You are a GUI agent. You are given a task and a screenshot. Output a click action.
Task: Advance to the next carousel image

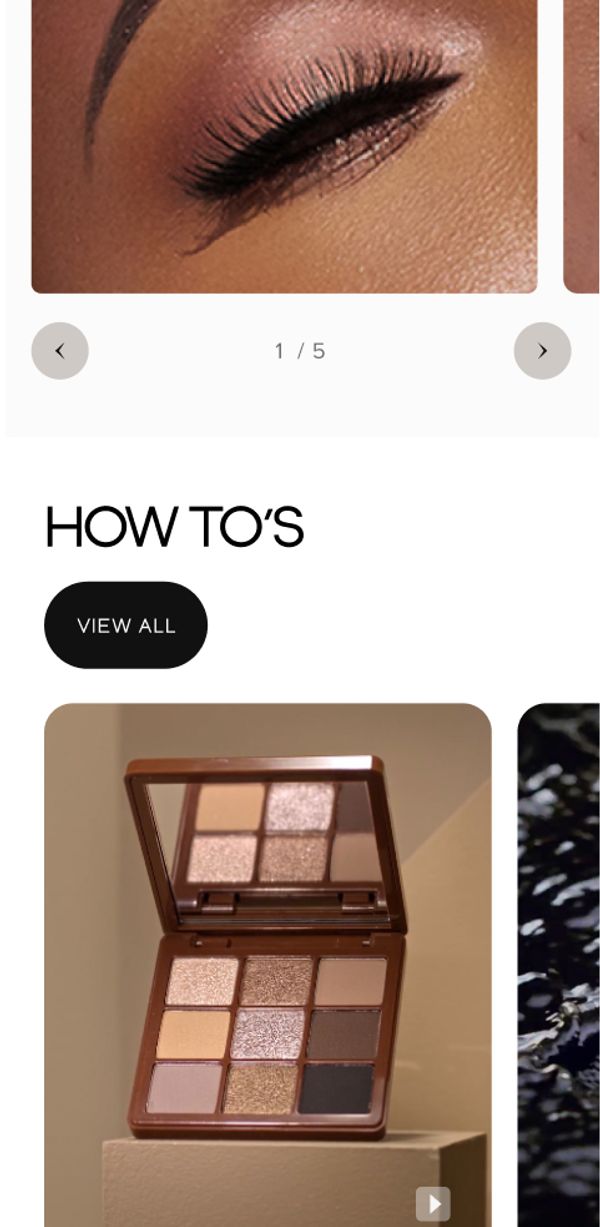click(542, 351)
